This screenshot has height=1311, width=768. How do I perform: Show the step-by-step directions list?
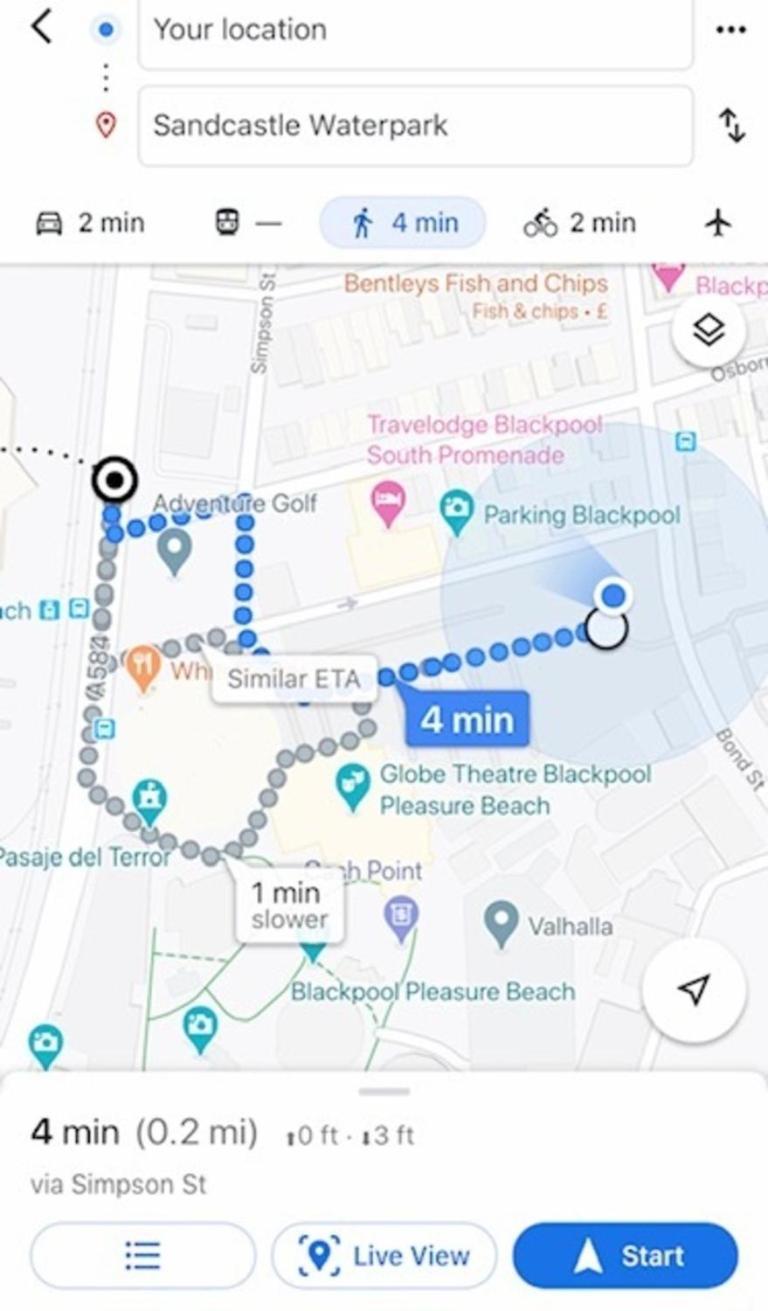click(143, 1256)
